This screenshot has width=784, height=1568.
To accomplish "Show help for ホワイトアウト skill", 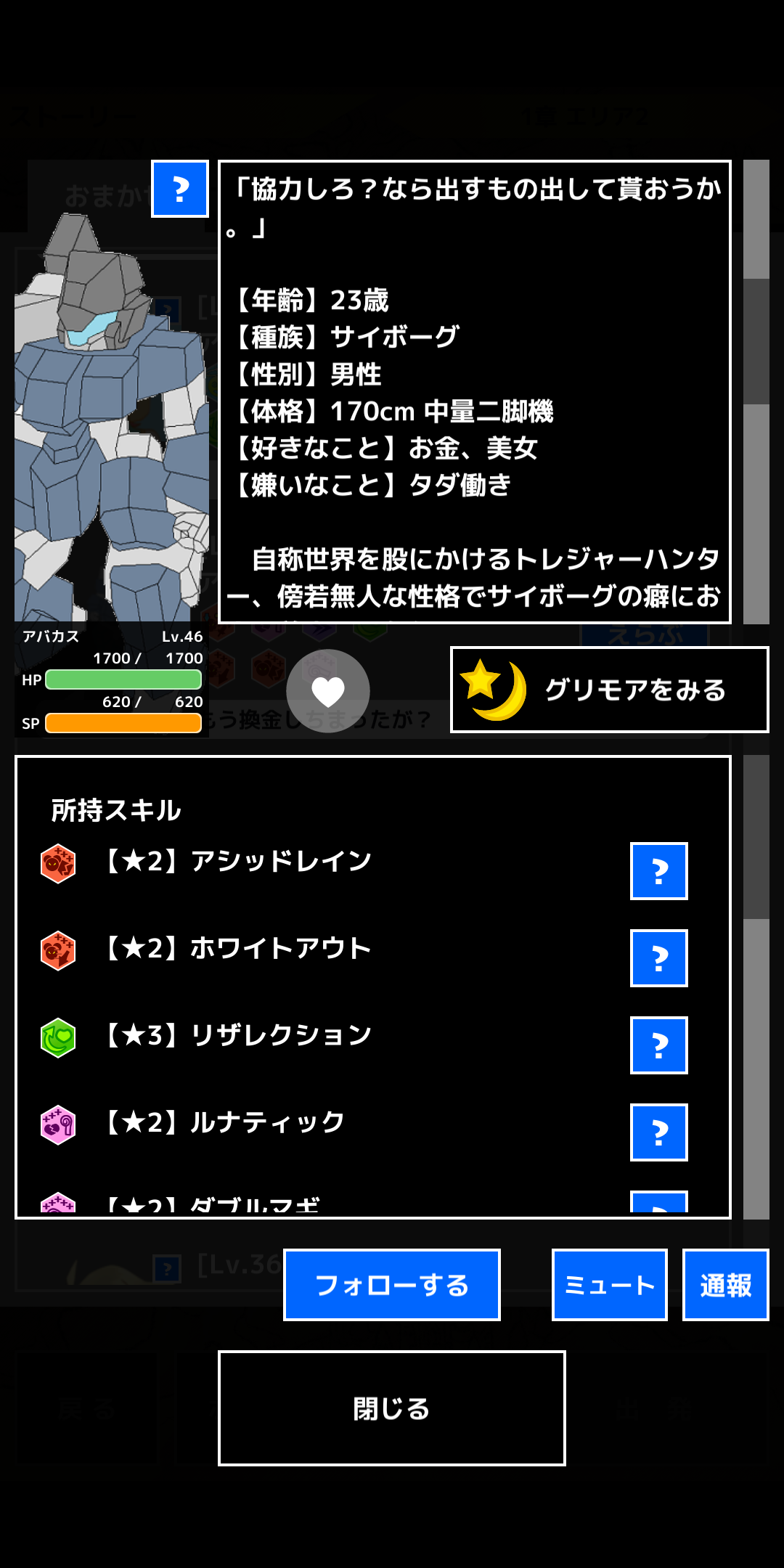I will 659,958.
